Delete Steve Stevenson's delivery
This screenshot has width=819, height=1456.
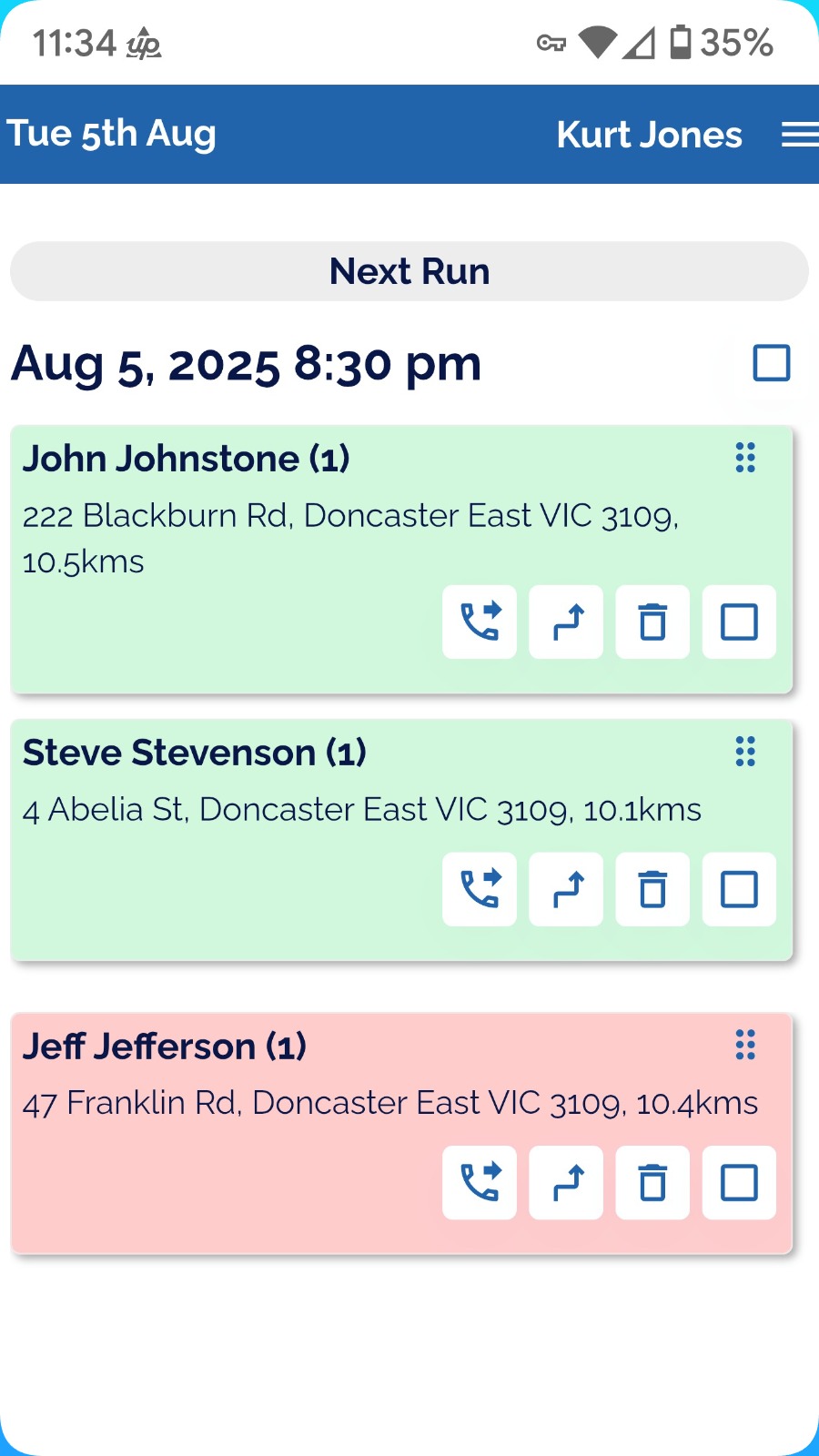point(652,889)
